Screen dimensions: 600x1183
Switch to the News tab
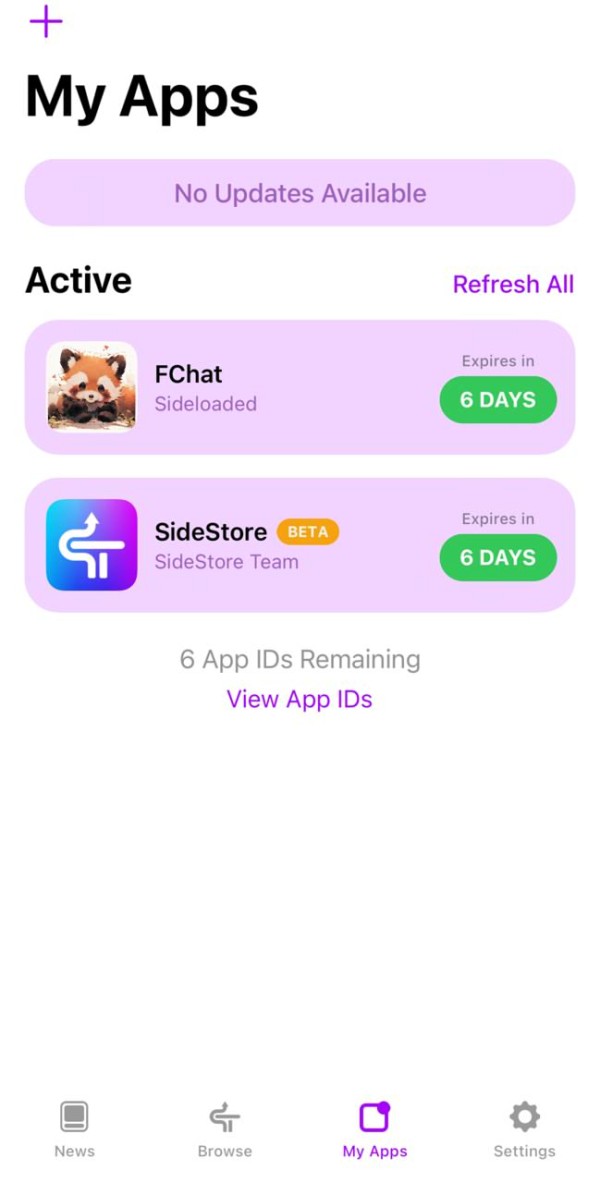click(74, 1129)
